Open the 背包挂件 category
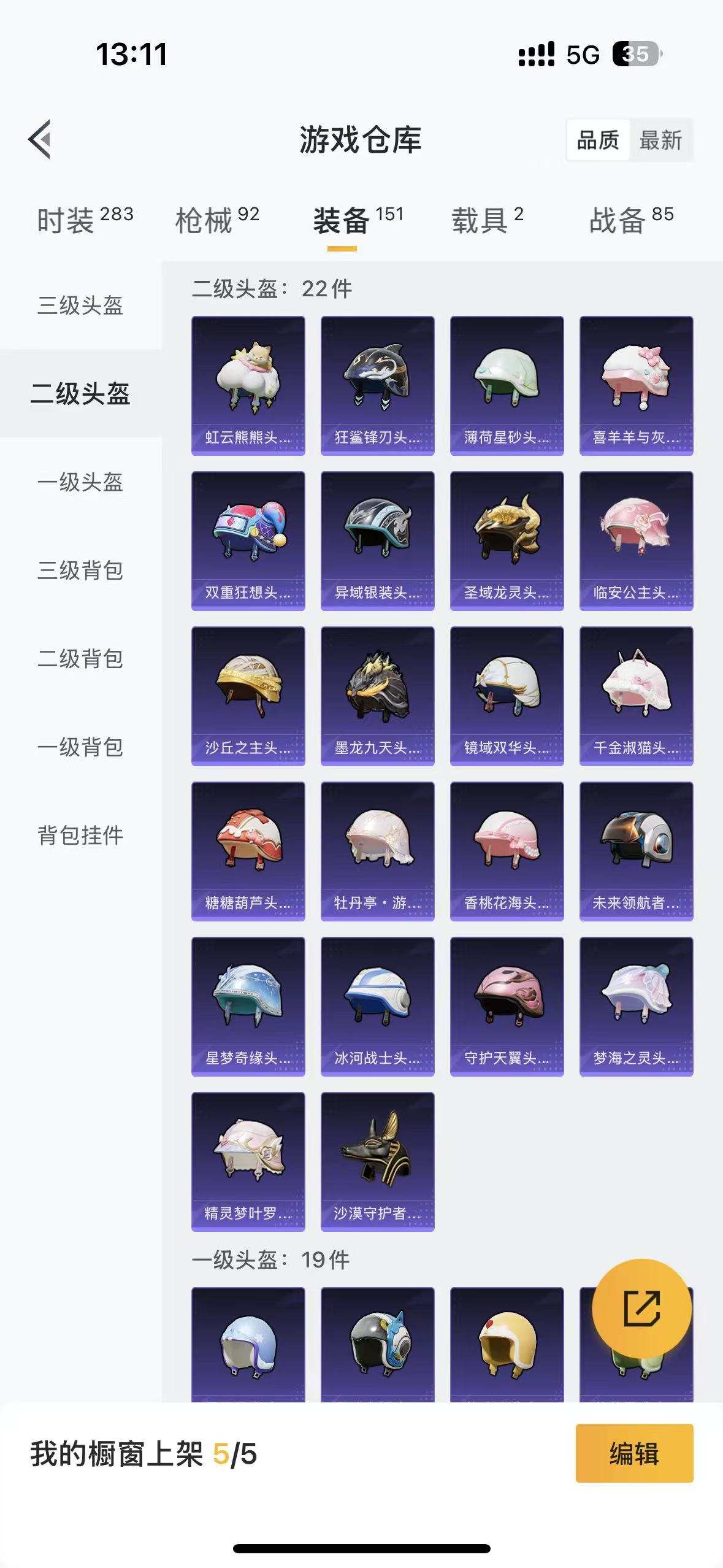 click(80, 833)
